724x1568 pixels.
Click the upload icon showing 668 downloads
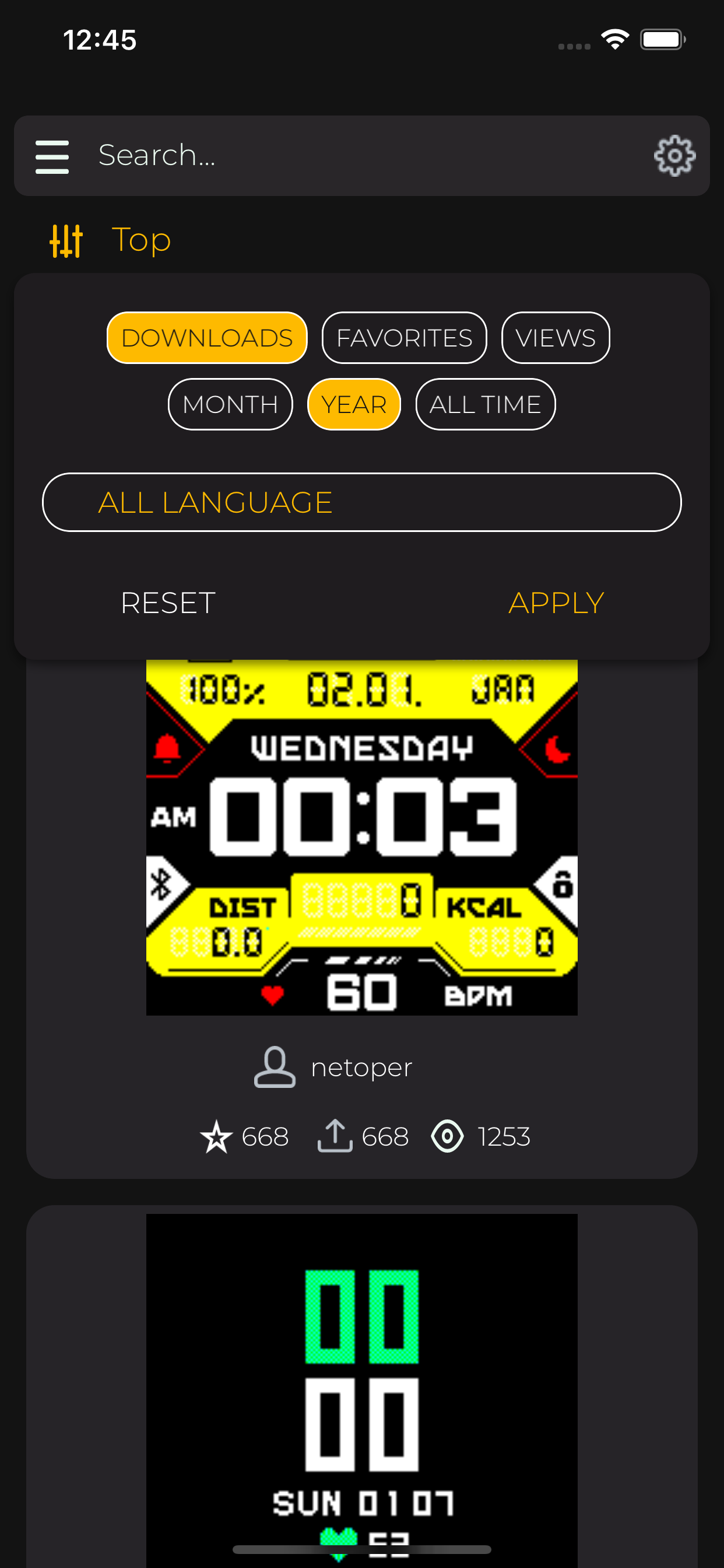334,1134
